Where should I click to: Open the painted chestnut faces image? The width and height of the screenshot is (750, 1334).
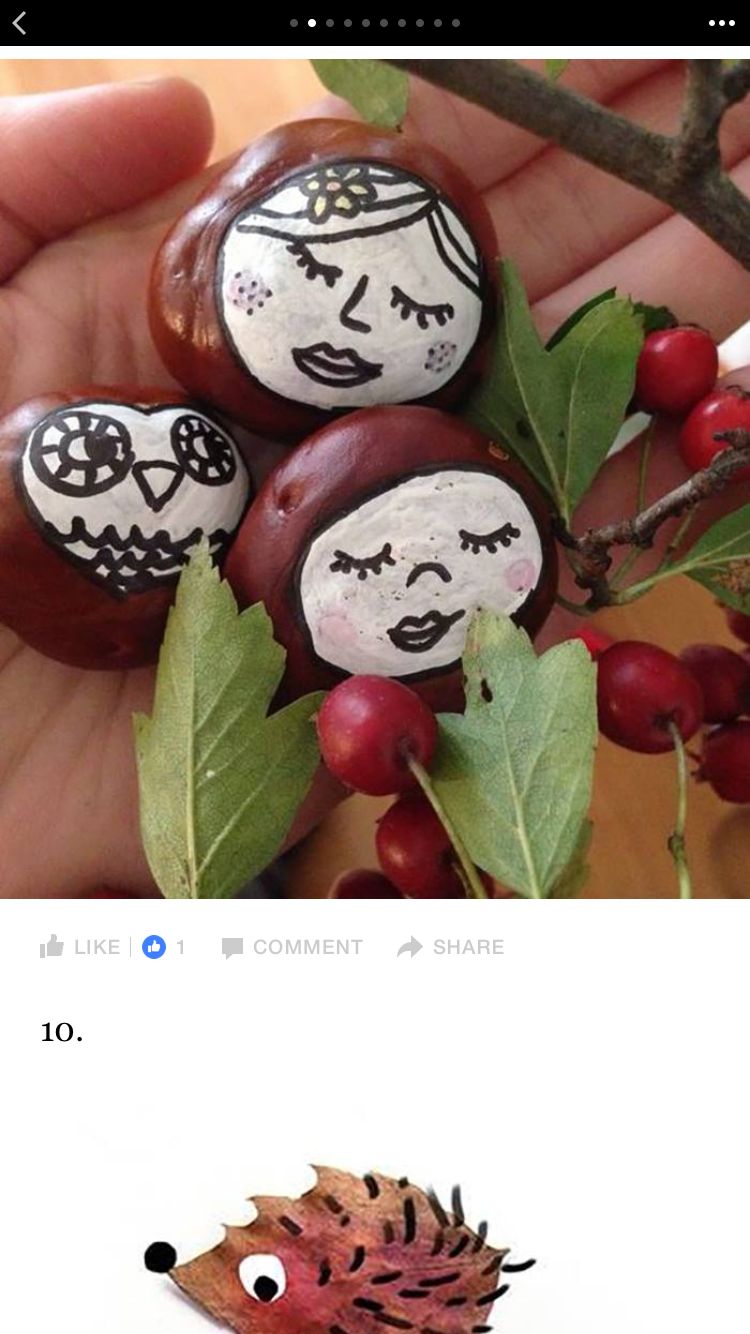[x=375, y=478]
